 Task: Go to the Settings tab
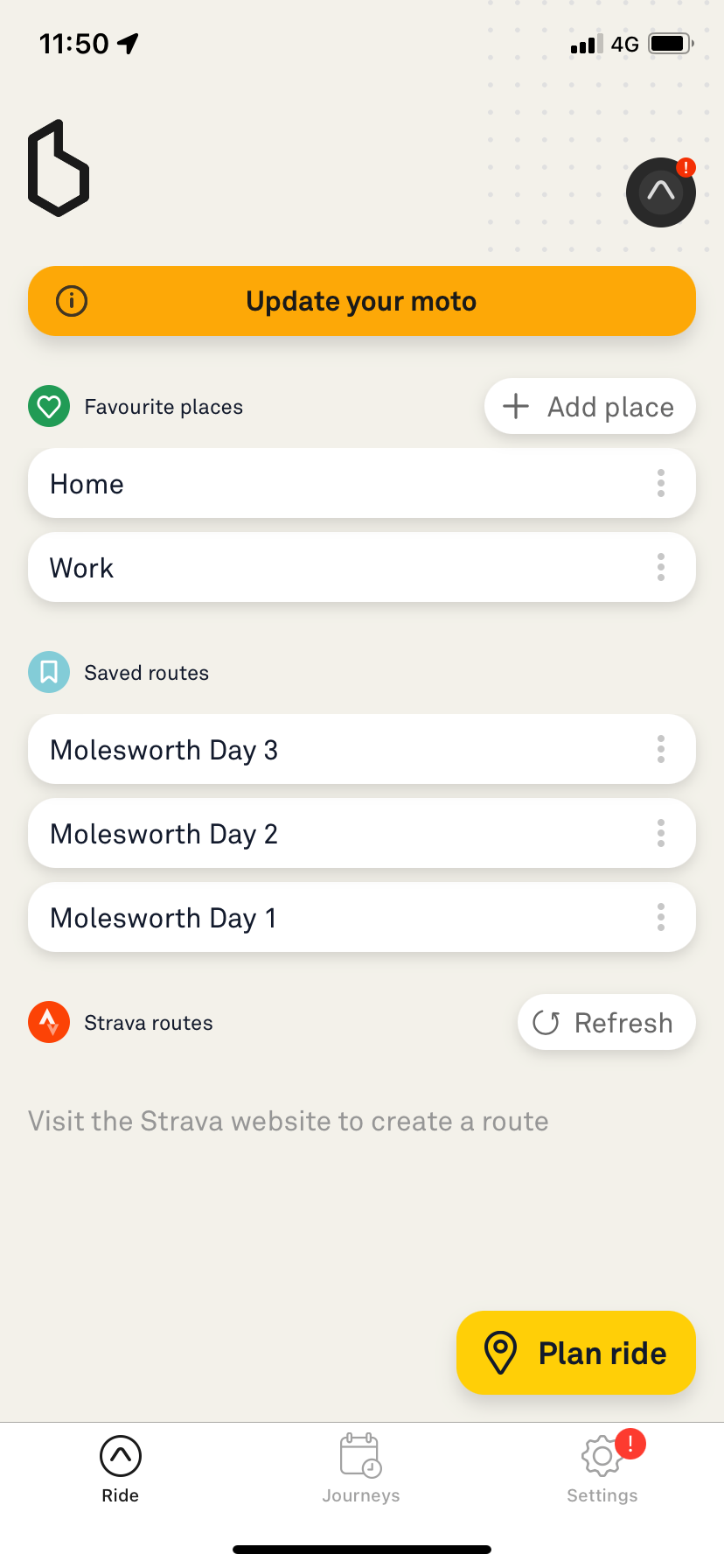click(602, 1469)
